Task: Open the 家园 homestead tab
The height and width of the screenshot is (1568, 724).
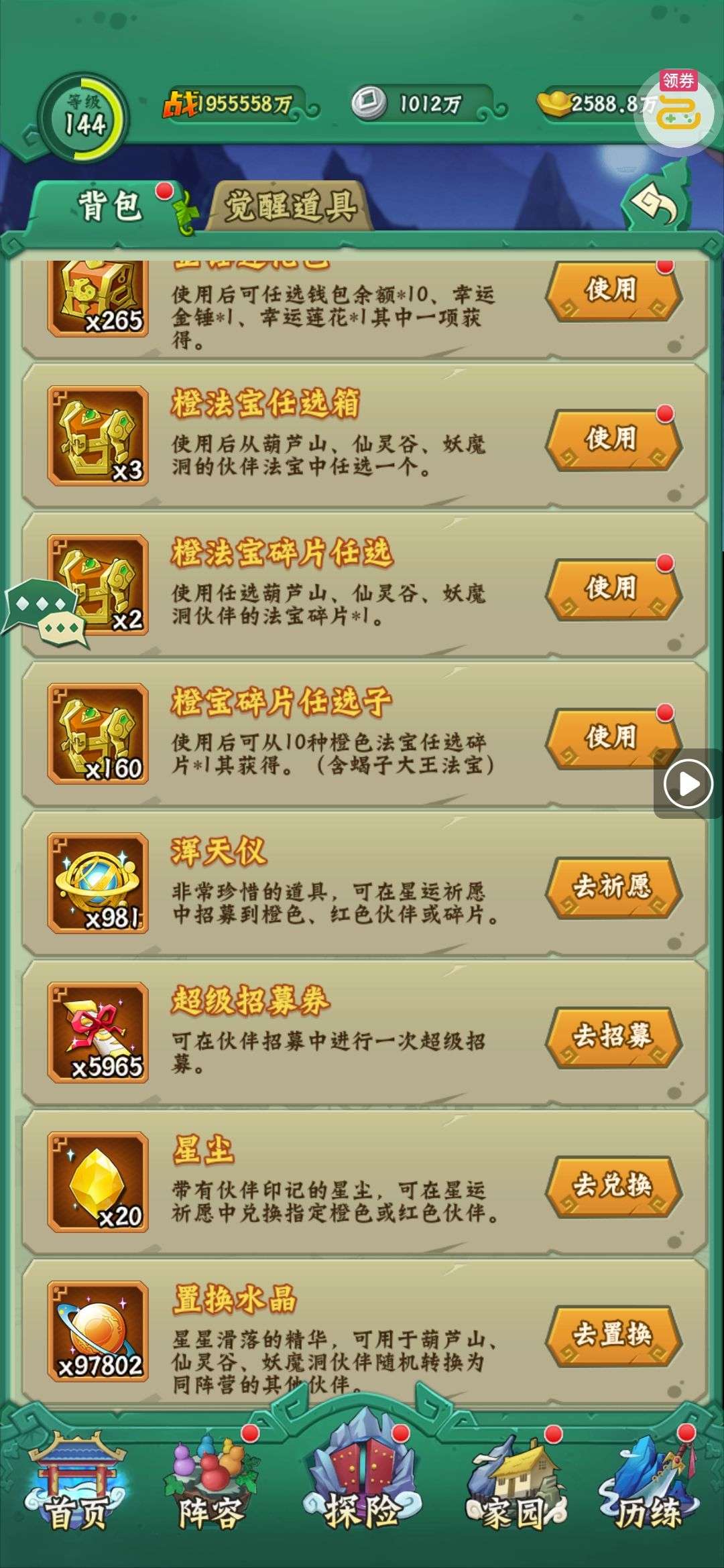Action: (514, 1481)
